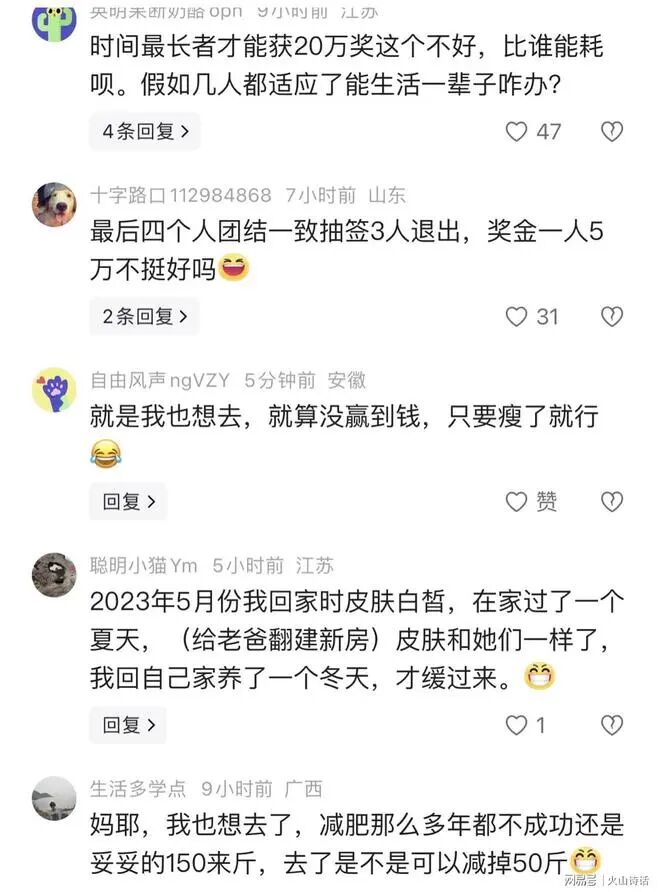
Task: Like 十字路口112984868's comment
Action: tap(516, 317)
